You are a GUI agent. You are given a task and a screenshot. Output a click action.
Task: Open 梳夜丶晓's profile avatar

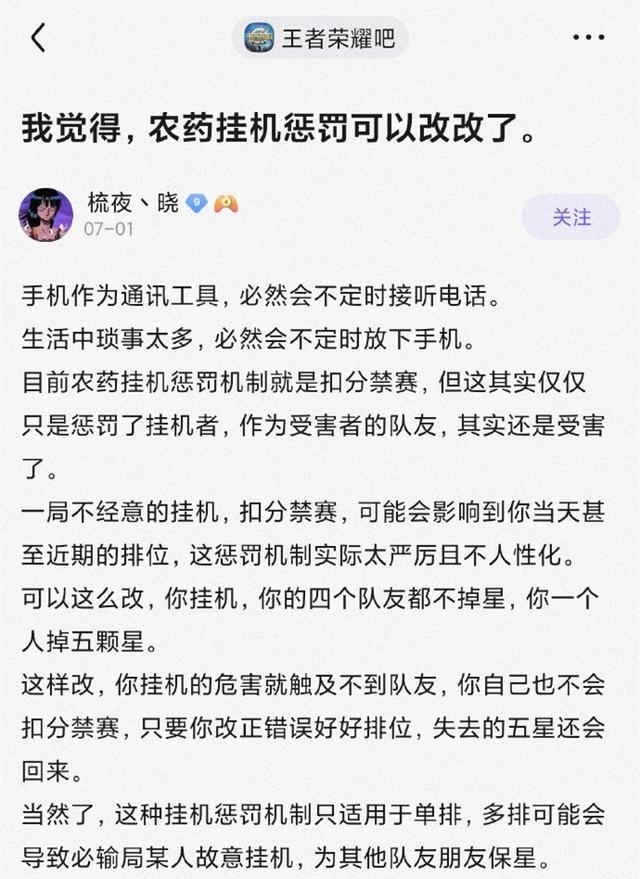tap(46, 215)
